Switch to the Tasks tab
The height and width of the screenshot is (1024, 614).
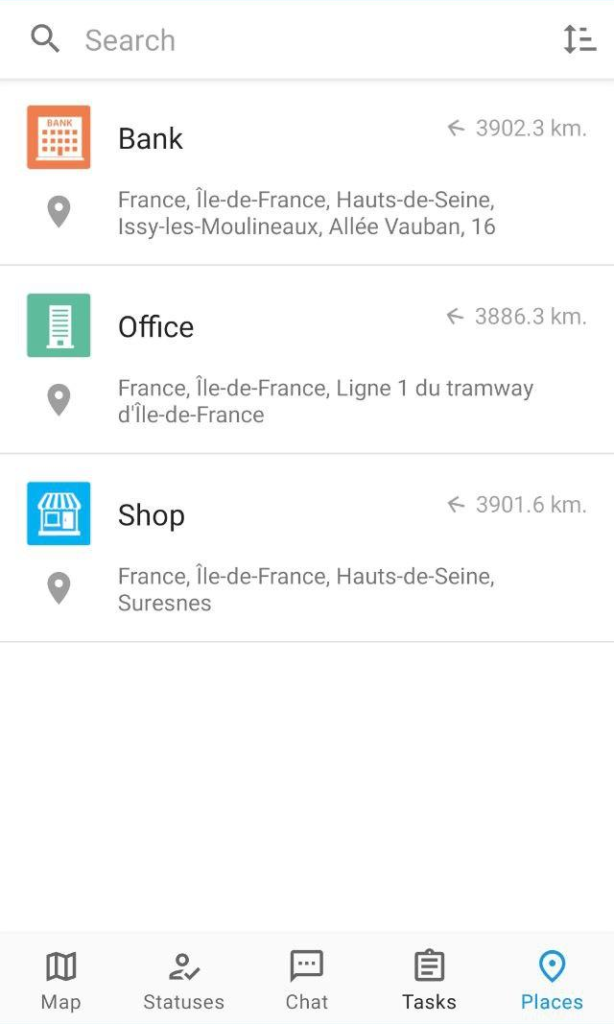(429, 980)
